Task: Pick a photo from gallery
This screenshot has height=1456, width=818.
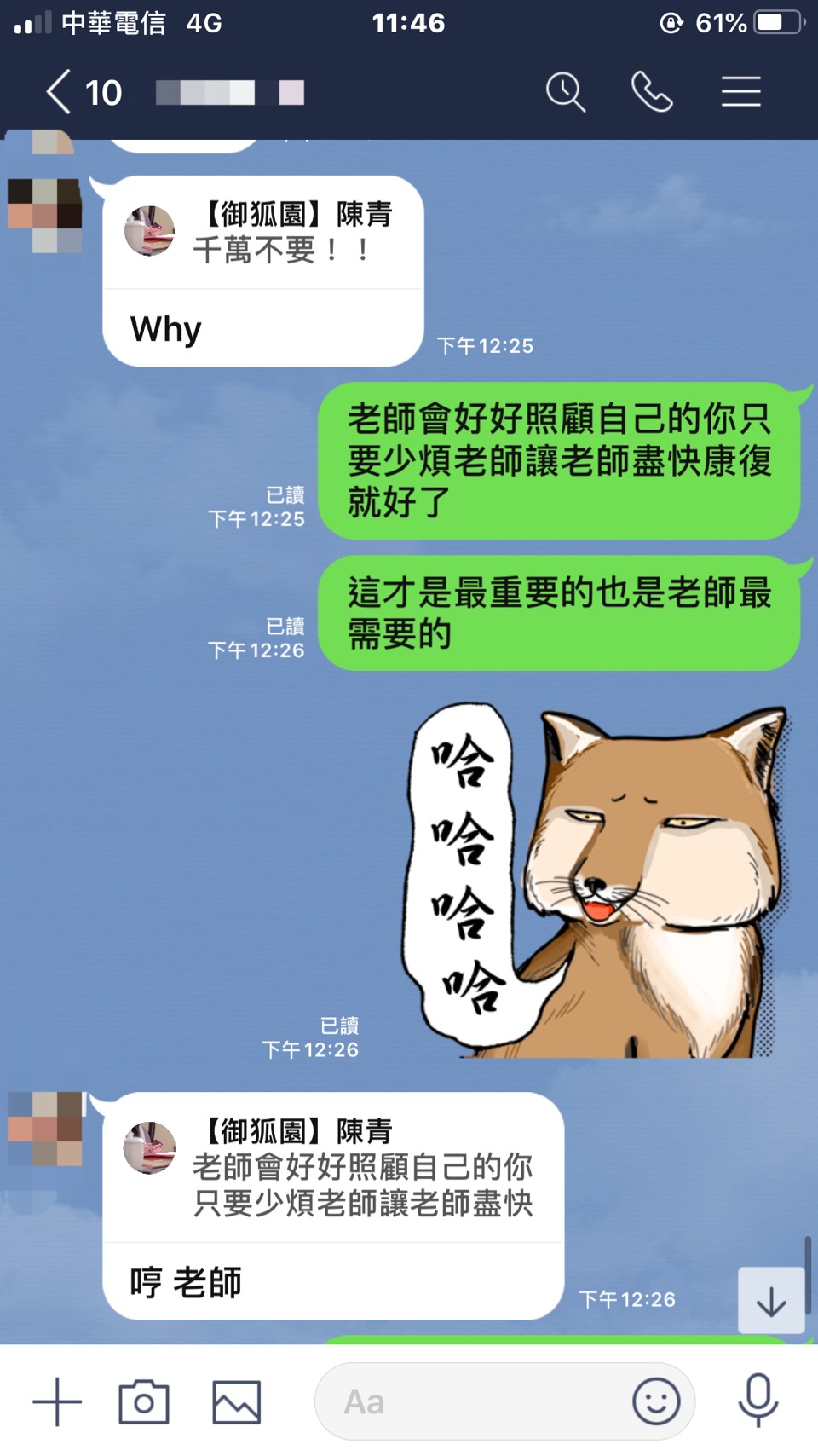Action: coord(236,1401)
